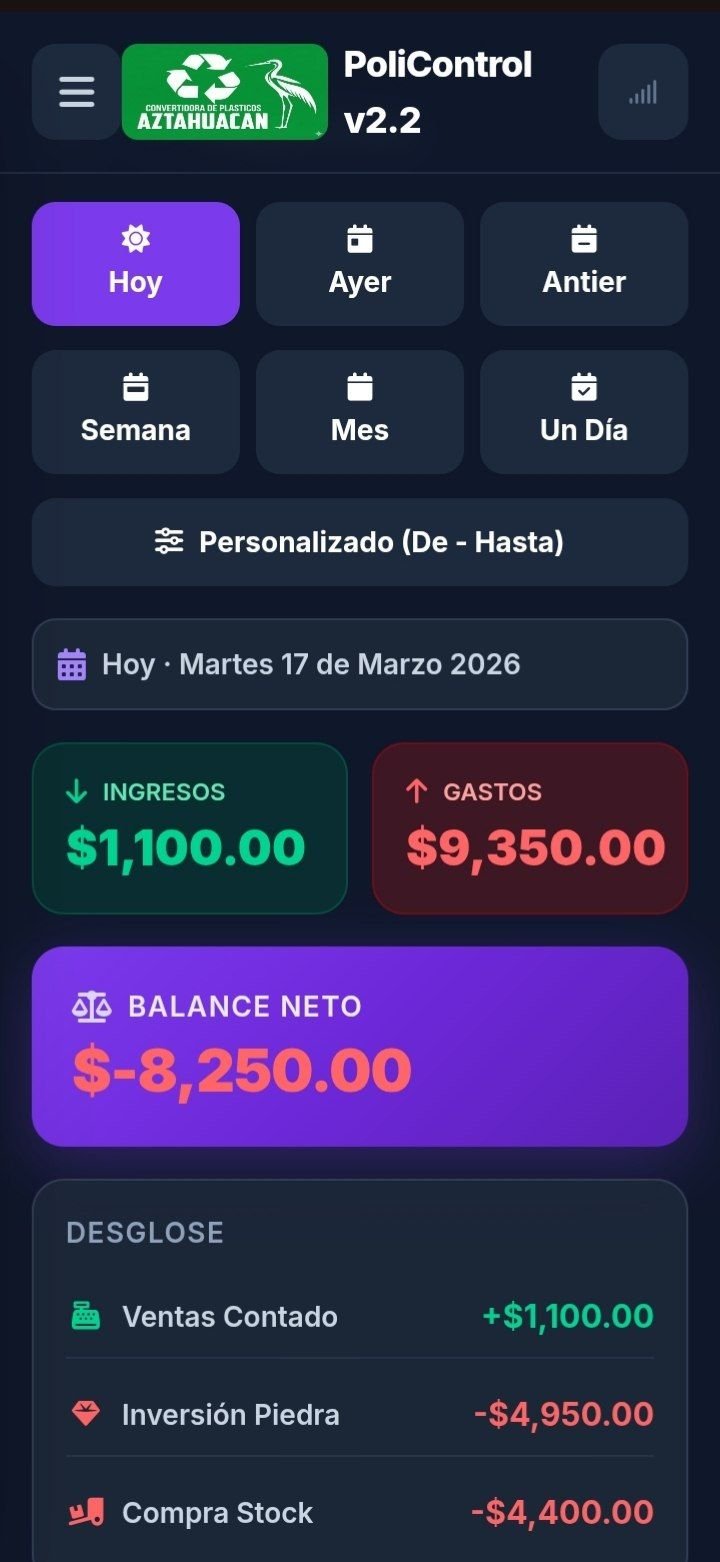Show the Antier period report
Image resolution: width=720 pixels, height=1562 pixels.
pyautogui.click(x=584, y=264)
